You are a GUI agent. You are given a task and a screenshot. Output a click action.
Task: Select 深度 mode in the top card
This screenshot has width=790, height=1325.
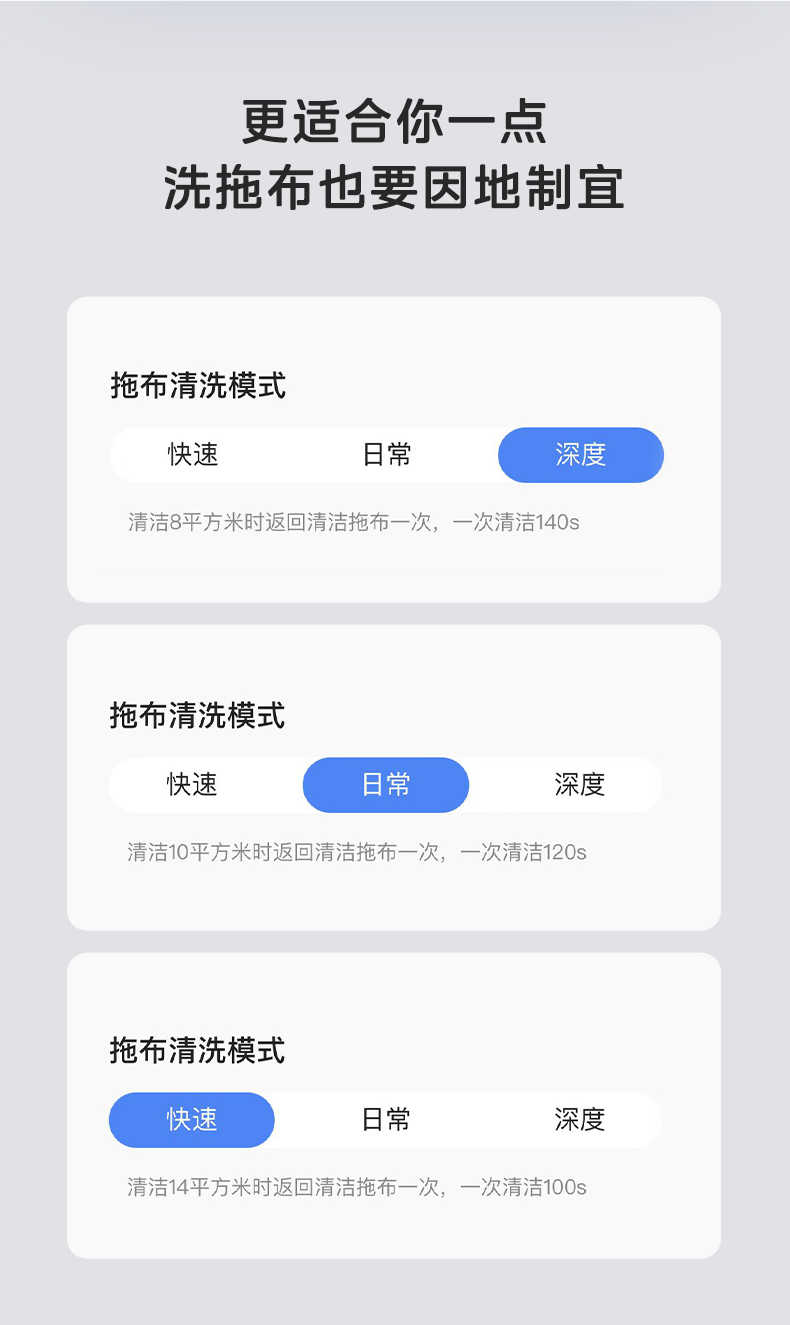(x=580, y=455)
